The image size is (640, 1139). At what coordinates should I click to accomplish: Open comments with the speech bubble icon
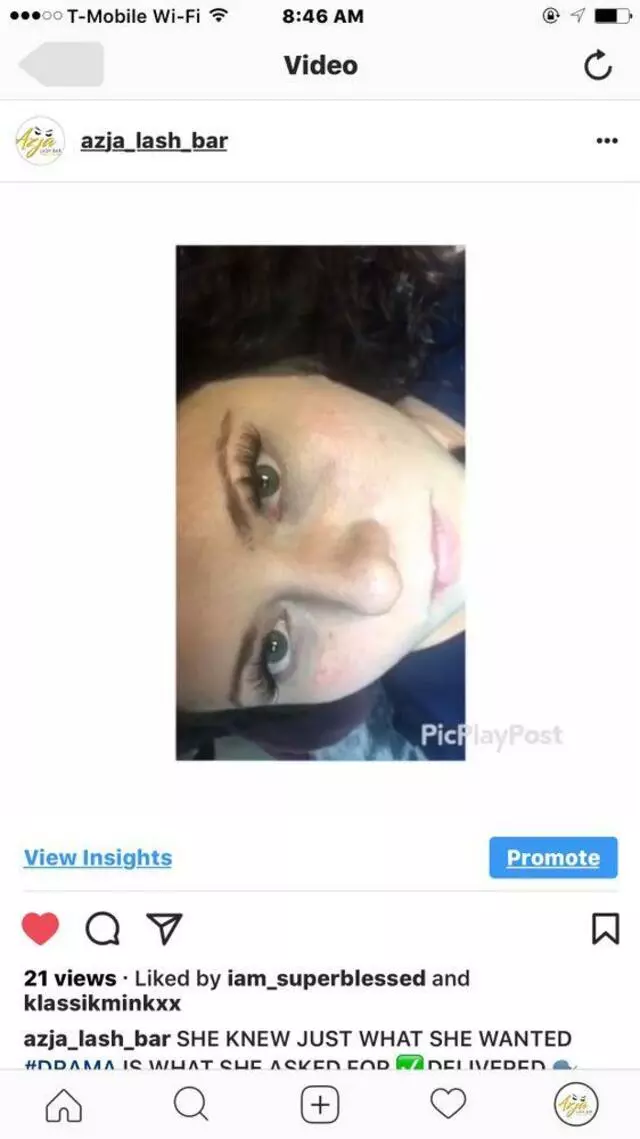pos(102,929)
